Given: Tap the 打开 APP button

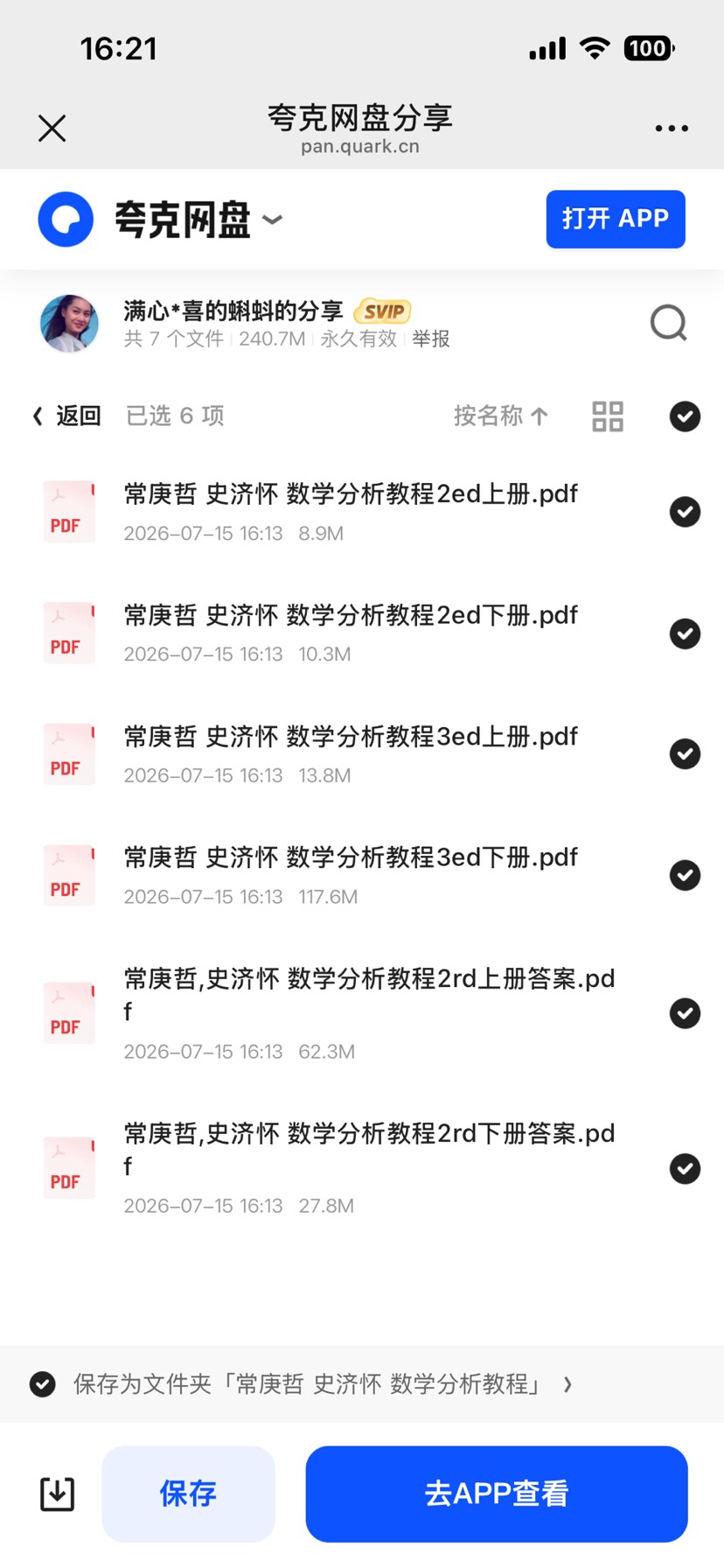Looking at the screenshot, I should (616, 219).
